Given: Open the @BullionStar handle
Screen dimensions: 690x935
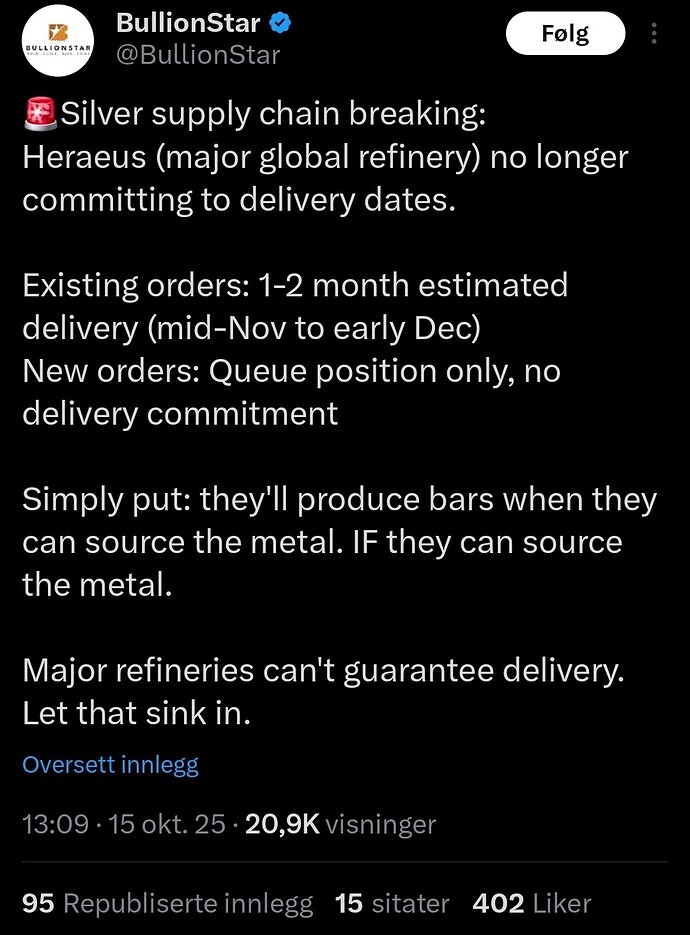Looking at the screenshot, I should [x=198, y=54].
